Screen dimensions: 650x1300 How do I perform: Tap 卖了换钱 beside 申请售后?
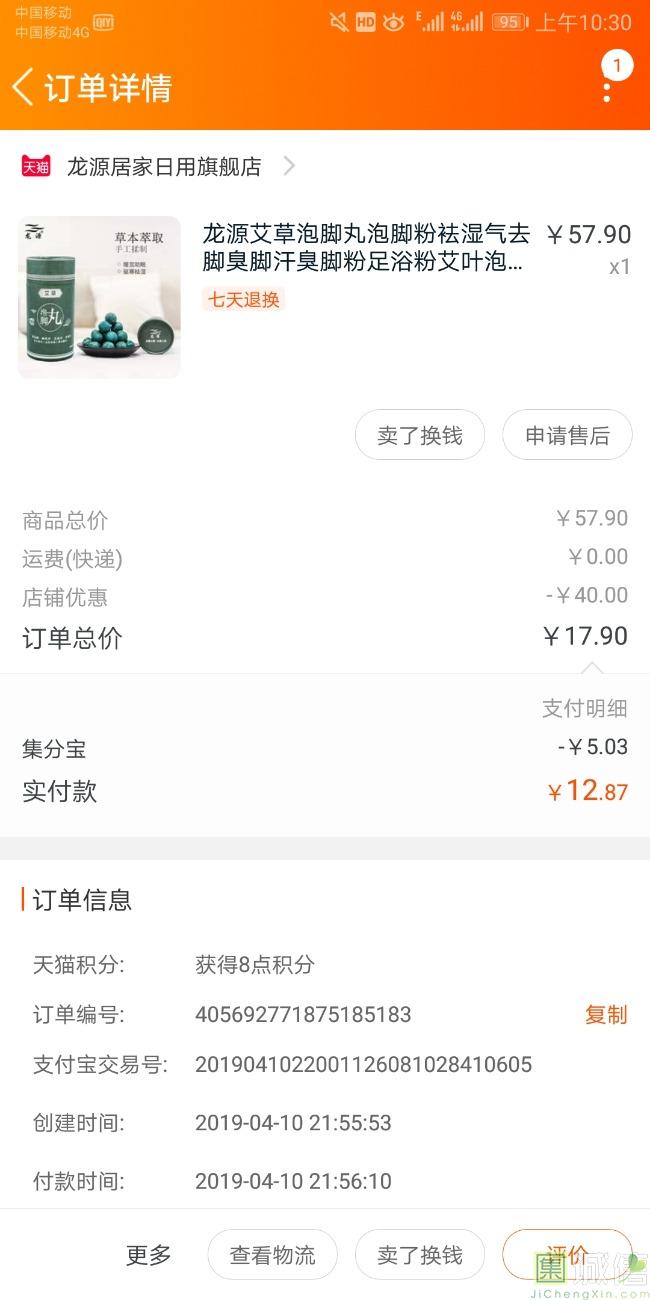click(x=420, y=436)
